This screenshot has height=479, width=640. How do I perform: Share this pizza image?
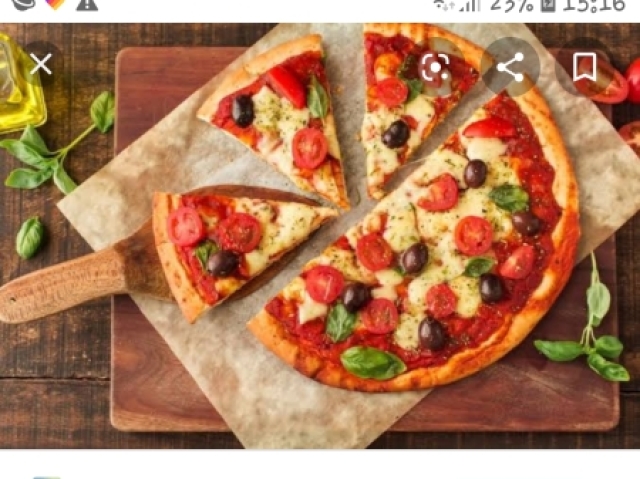510,67
